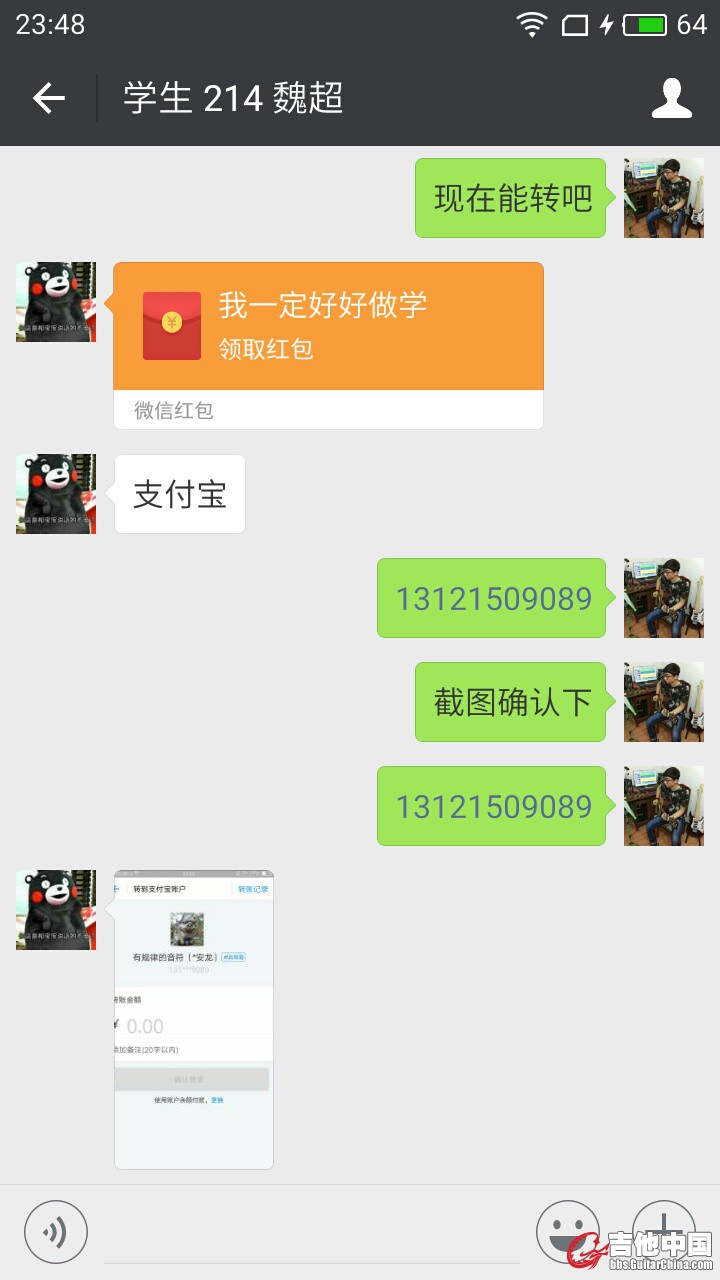Go back from the chat

point(48,98)
